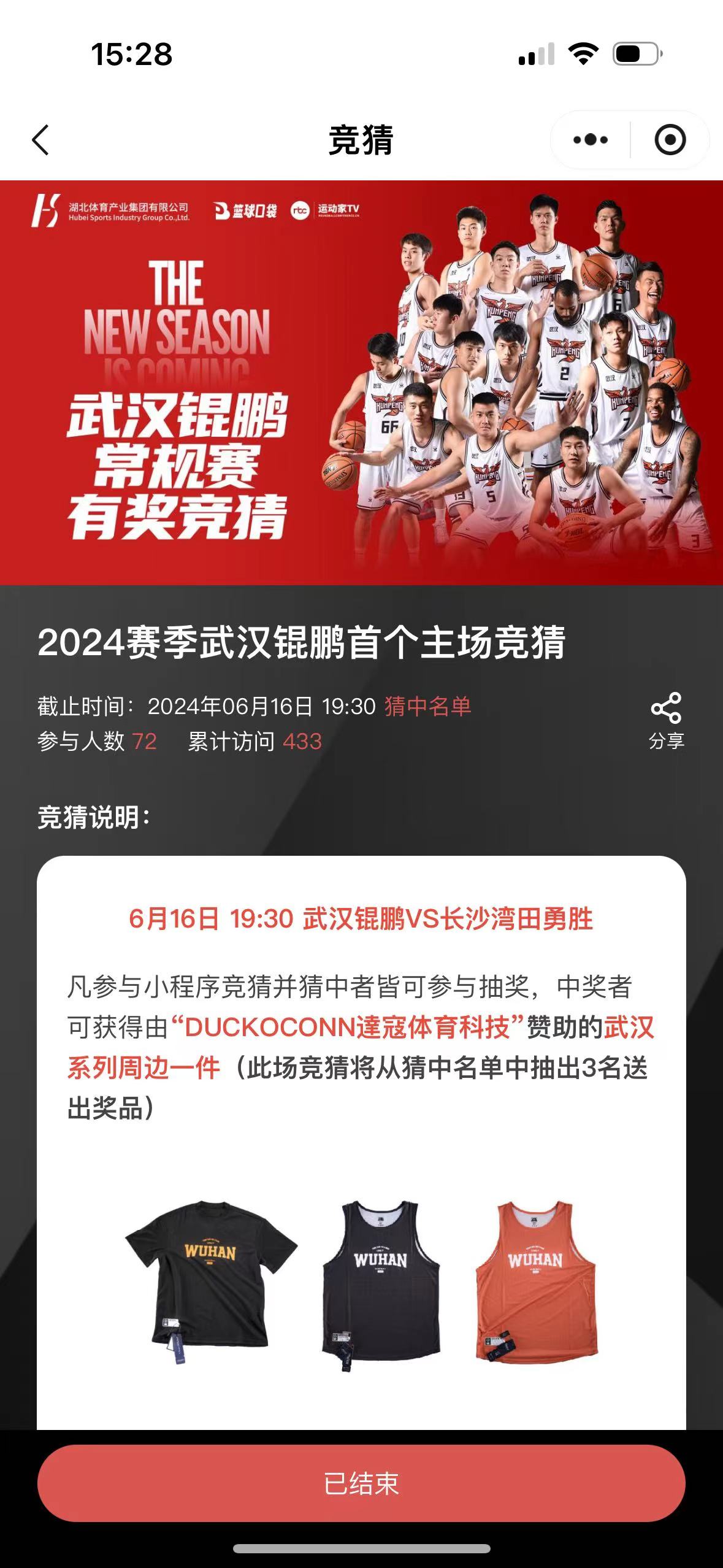Open the mini program three-dot menu
This screenshot has height=1568, width=723.
coord(590,140)
